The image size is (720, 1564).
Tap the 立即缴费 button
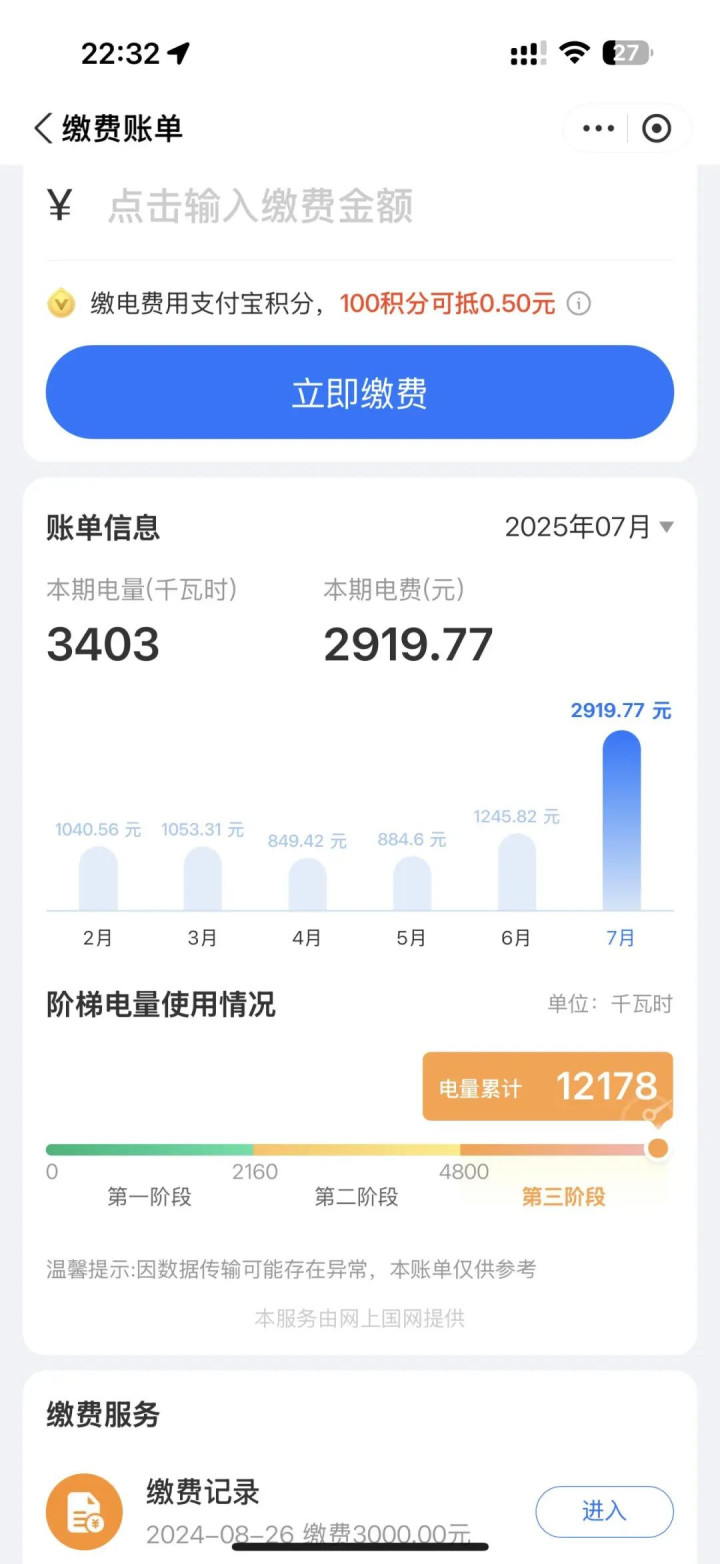pyautogui.click(x=360, y=393)
